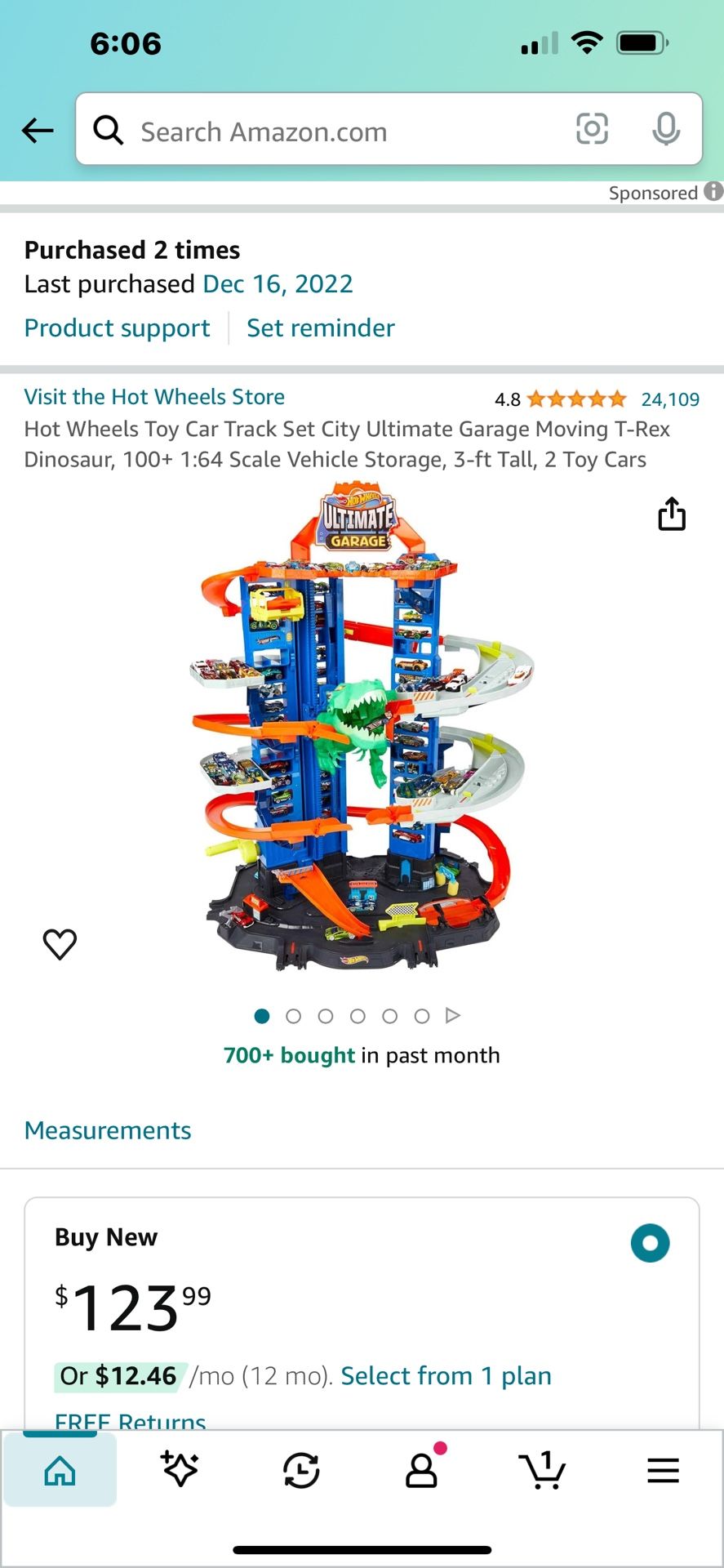The width and height of the screenshot is (724, 1568).
Task: Open your account profile icon
Action: pos(421,1470)
